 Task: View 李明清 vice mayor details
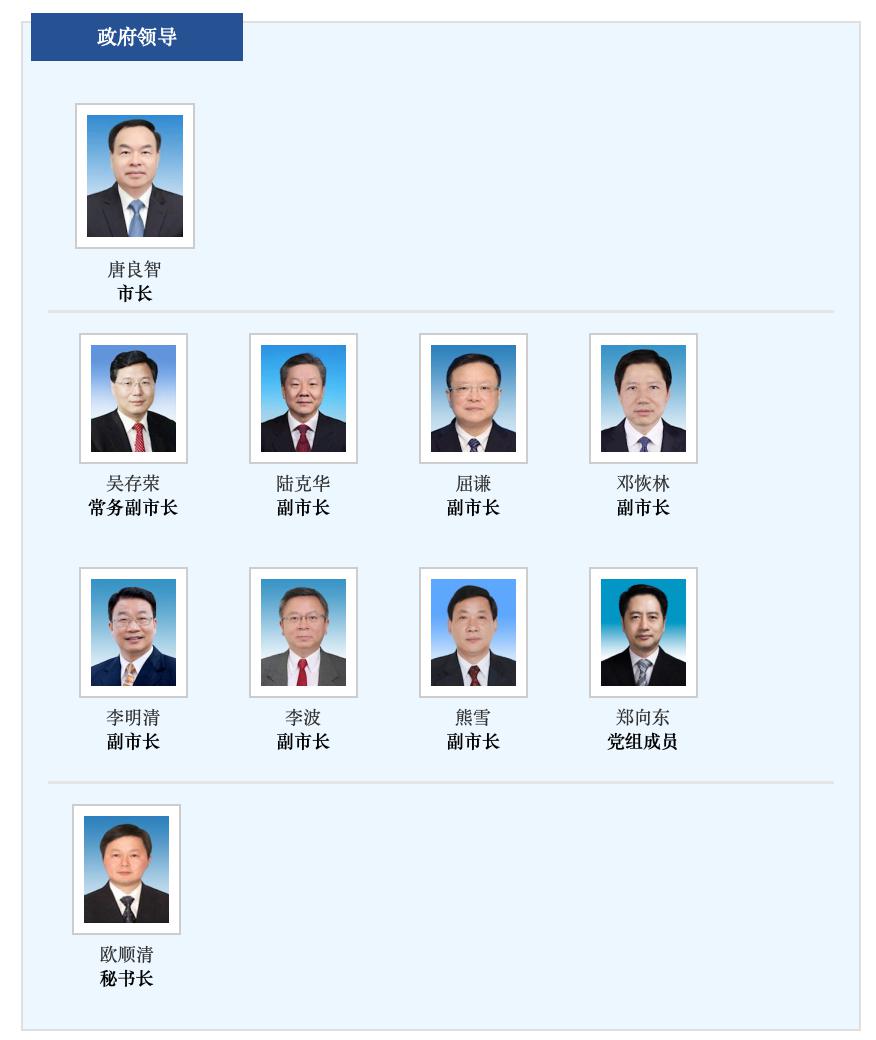133,632
